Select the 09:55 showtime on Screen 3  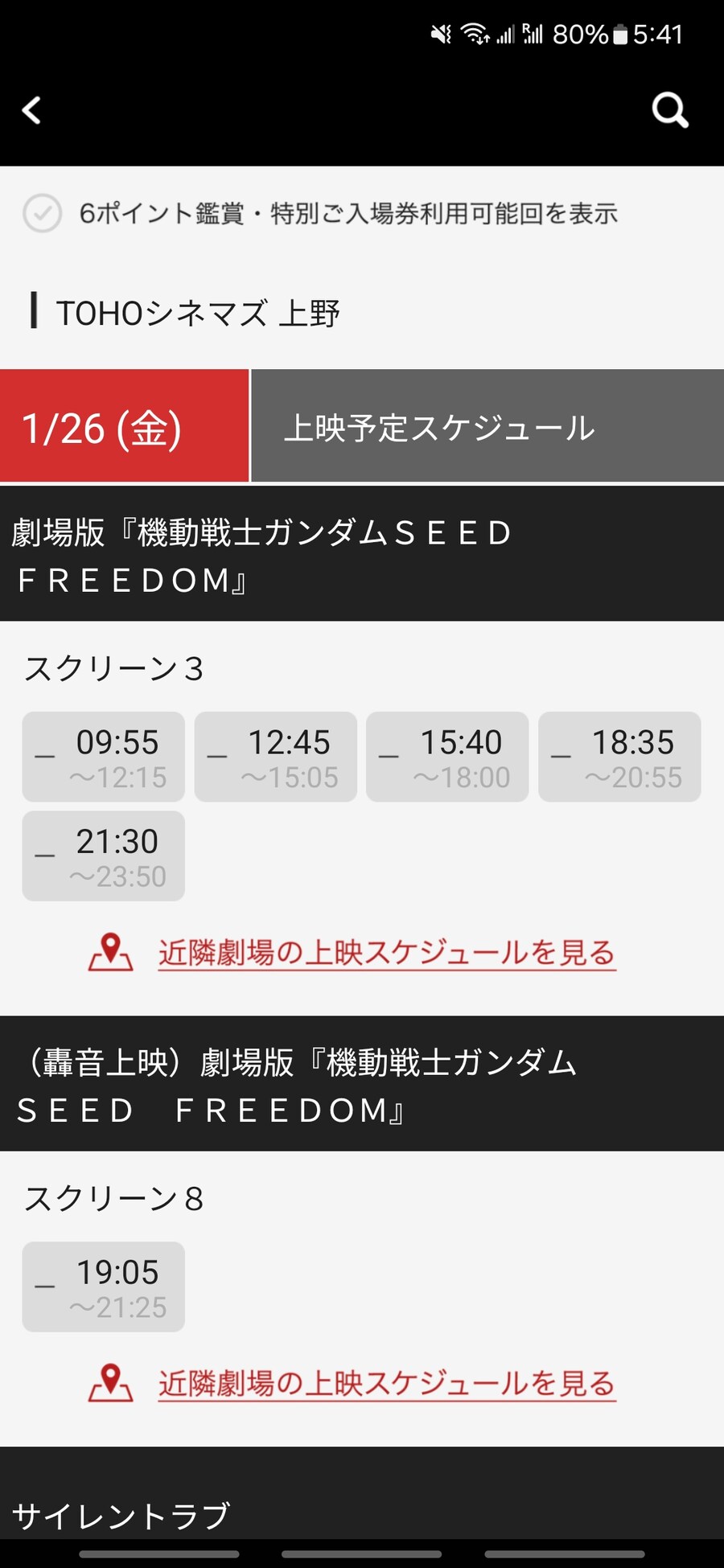coord(103,757)
